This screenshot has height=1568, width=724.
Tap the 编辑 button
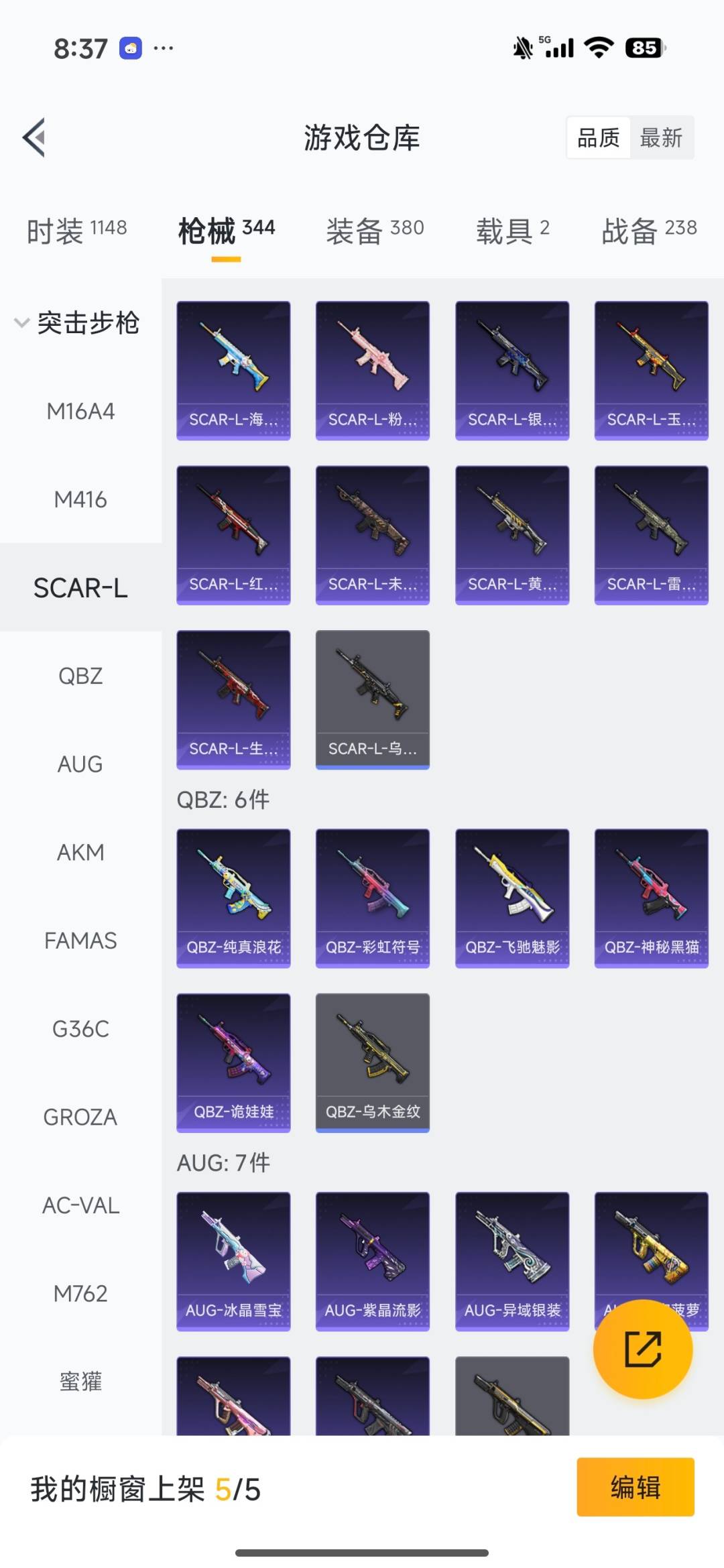click(635, 1486)
